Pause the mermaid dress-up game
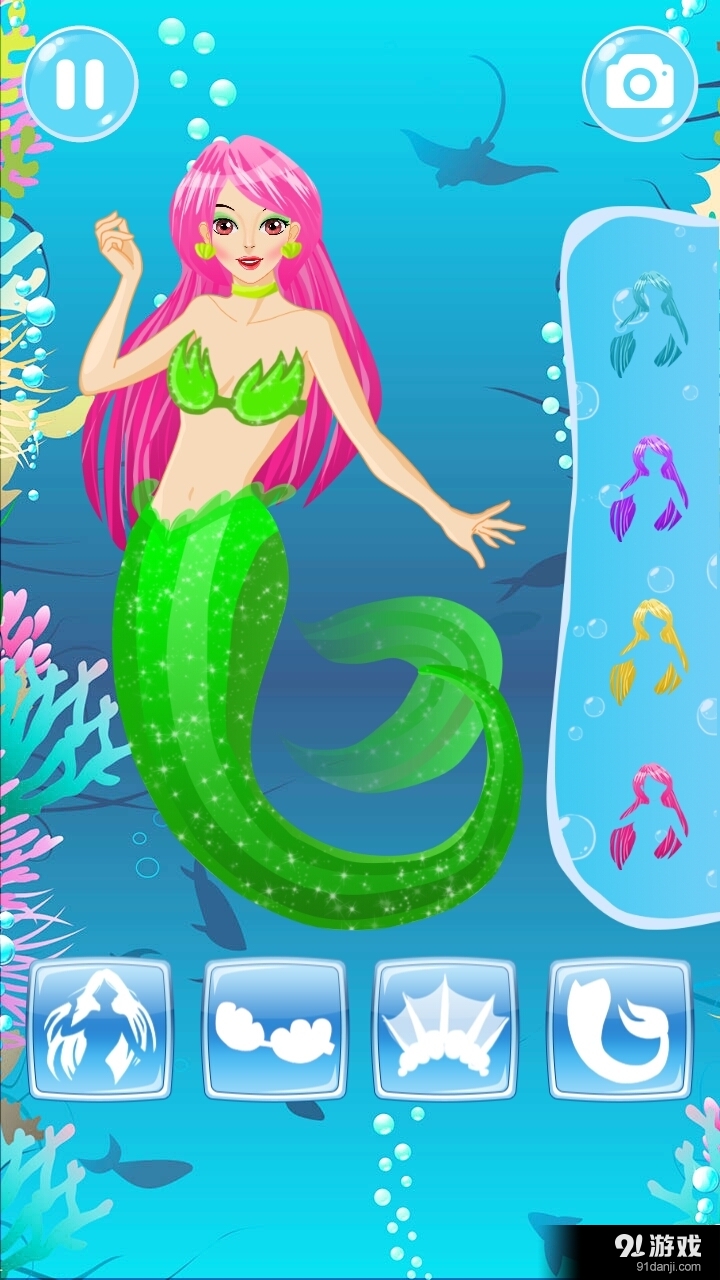720x1280 pixels. 80,83
